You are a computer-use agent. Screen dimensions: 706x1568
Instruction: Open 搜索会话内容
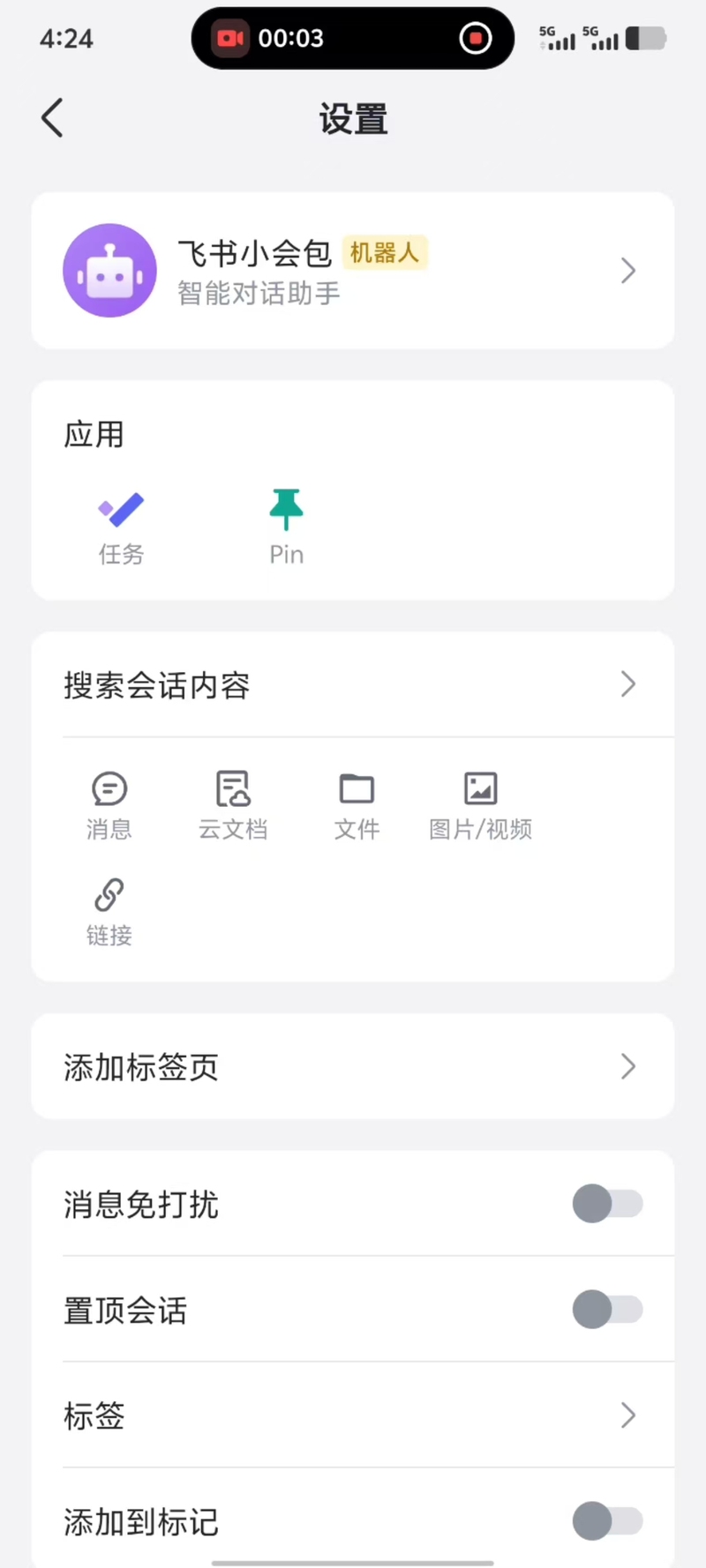[x=353, y=684]
